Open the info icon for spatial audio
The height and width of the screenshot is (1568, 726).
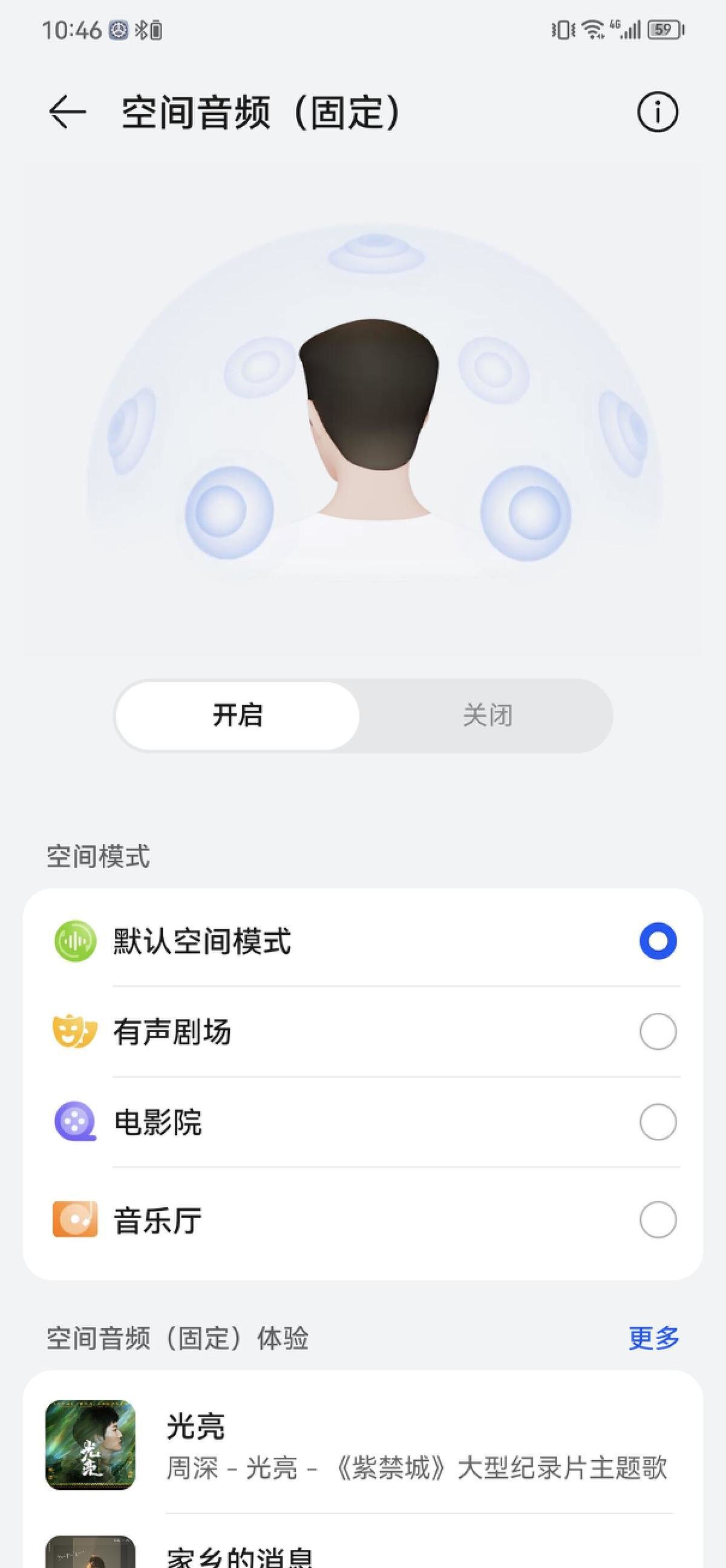(x=657, y=112)
